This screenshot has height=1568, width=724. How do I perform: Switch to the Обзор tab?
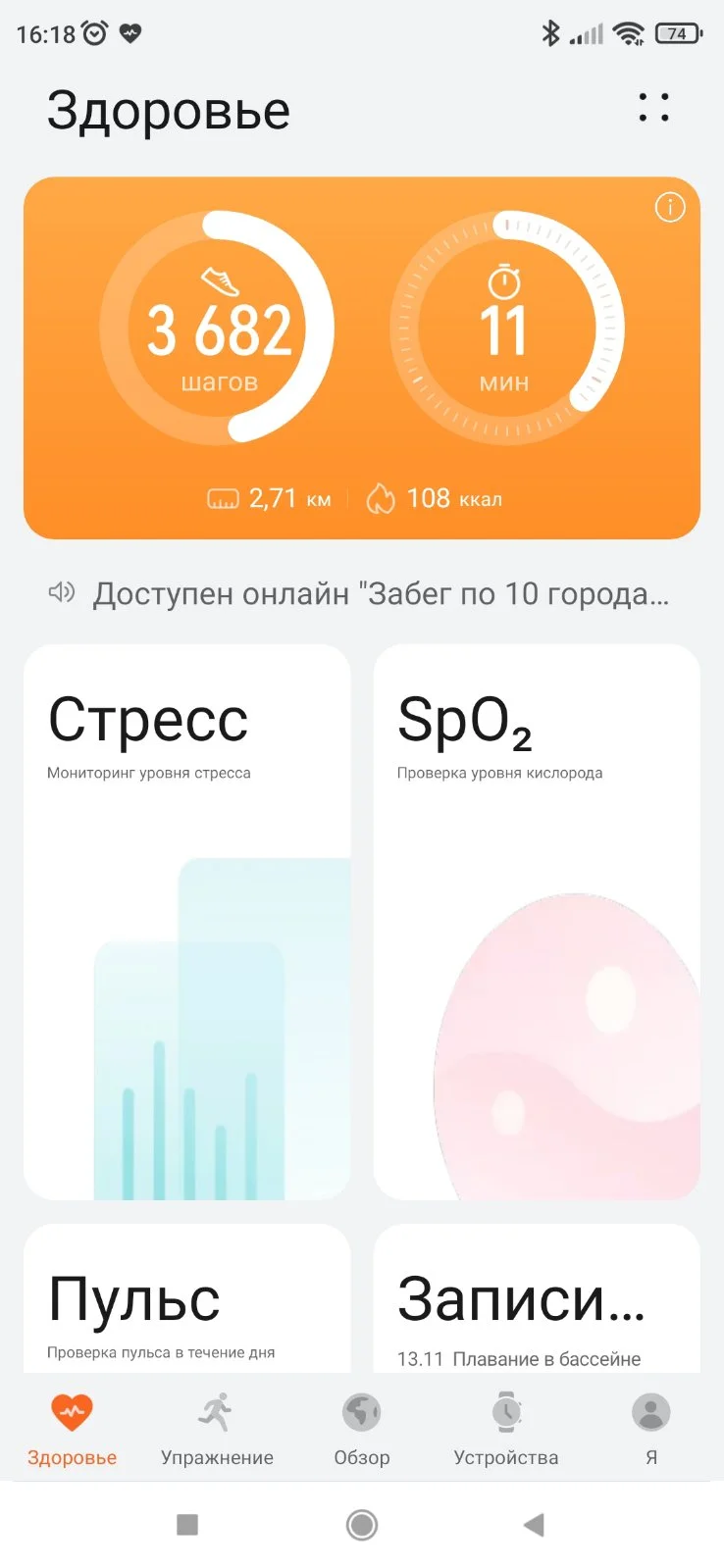pos(362,1428)
